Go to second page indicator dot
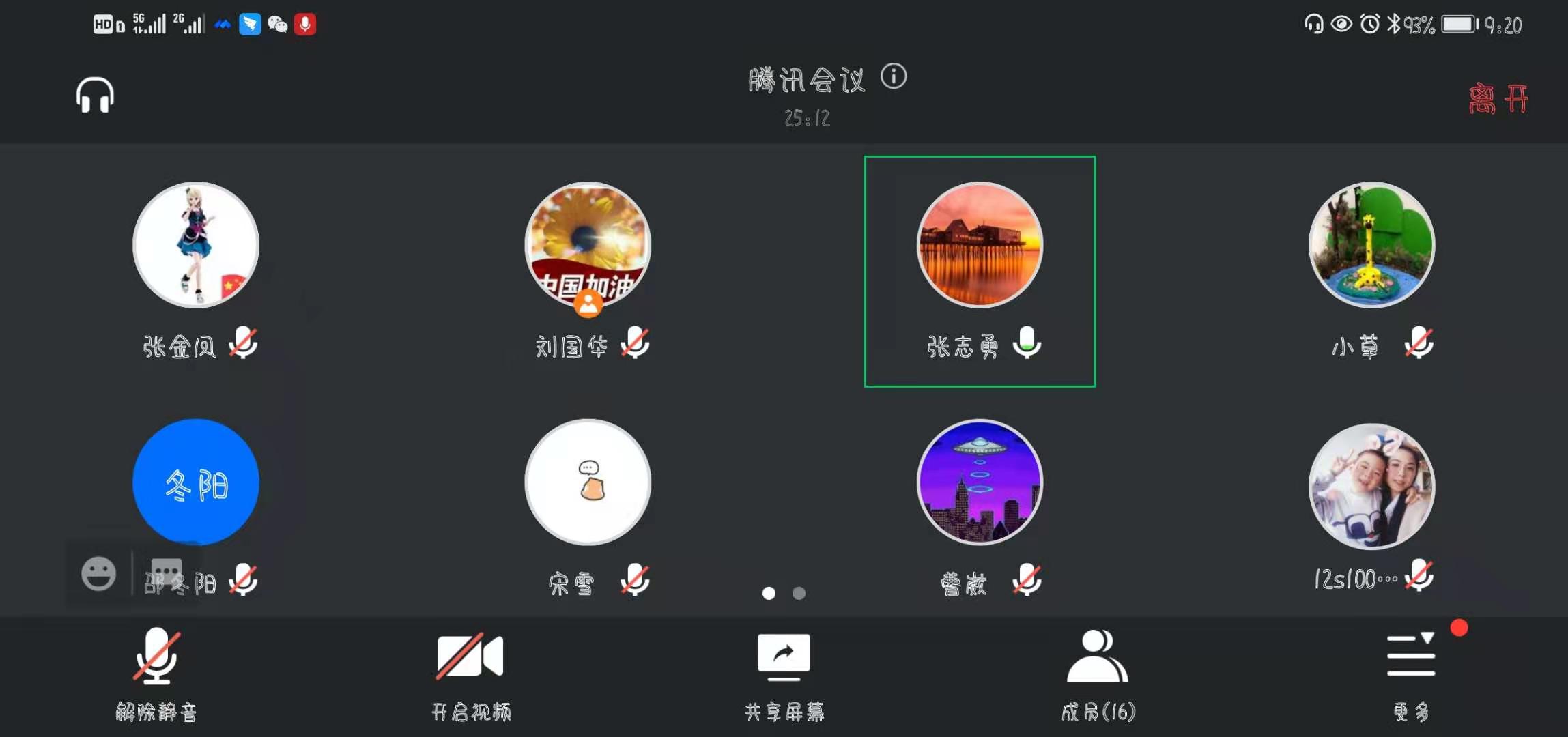1568x737 pixels. [799, 594]
